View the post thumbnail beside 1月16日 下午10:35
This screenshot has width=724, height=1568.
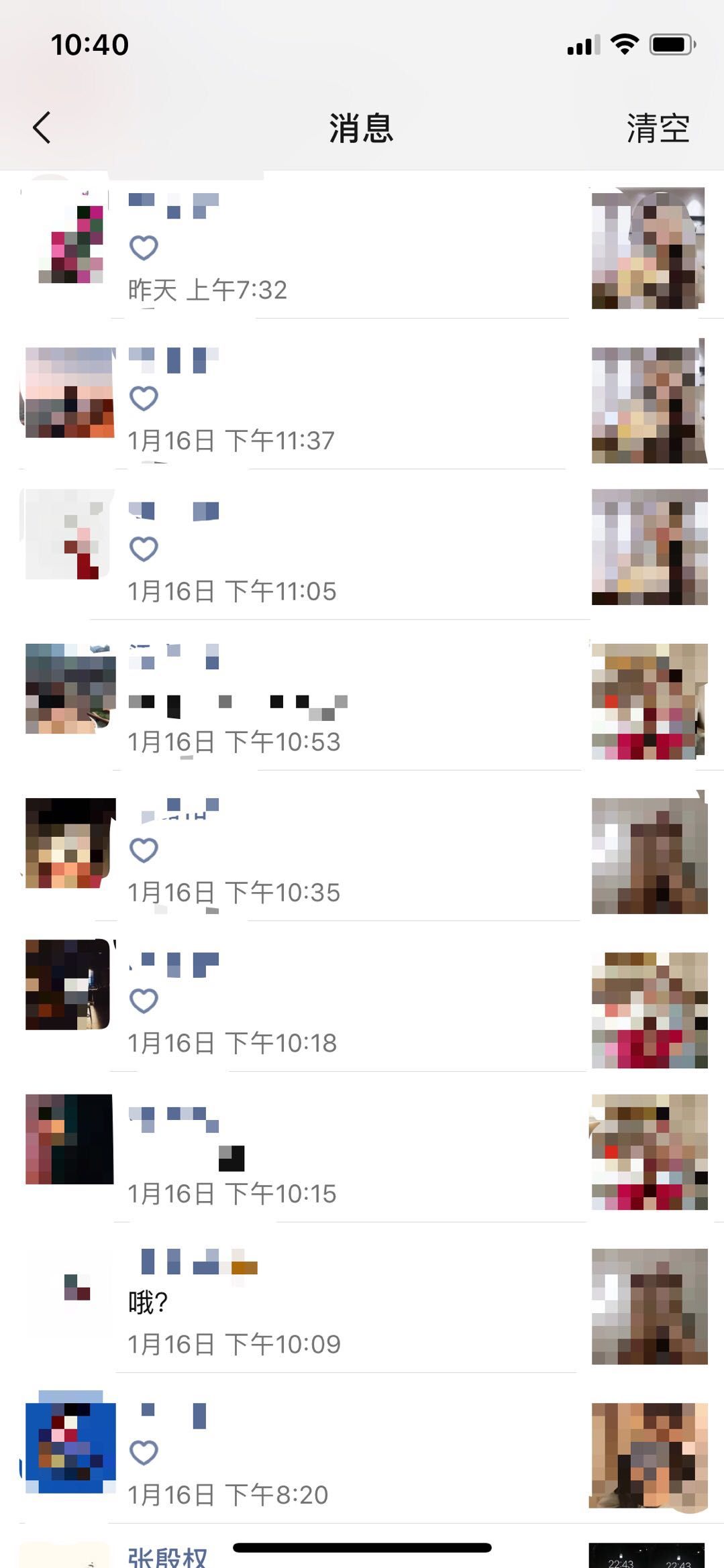point(649,855)
